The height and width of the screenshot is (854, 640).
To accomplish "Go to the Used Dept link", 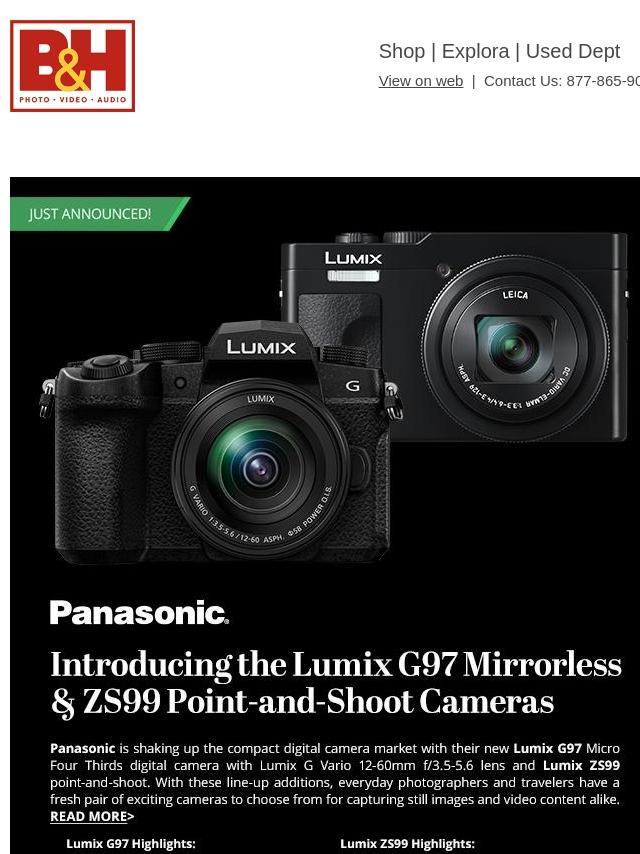I will click(572, 51).
